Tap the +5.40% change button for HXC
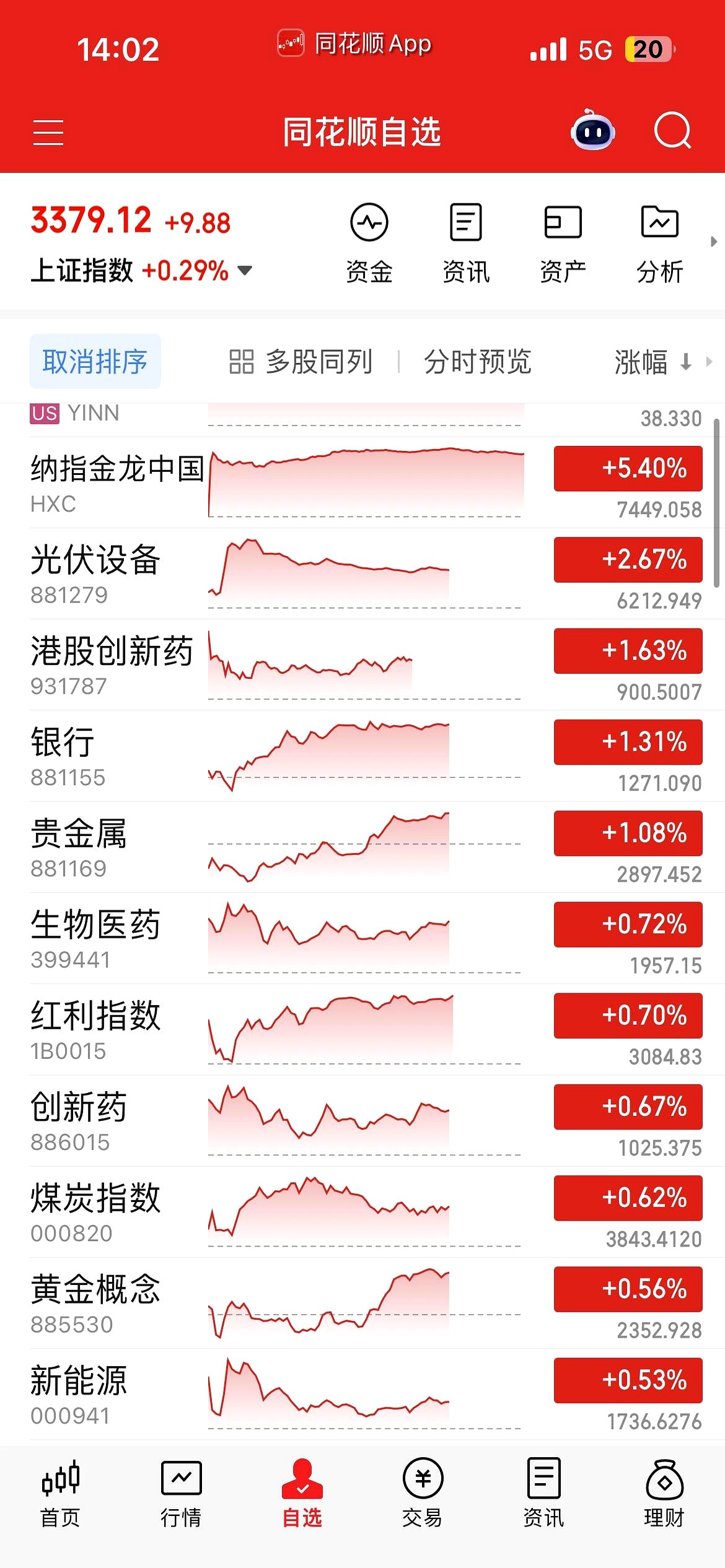This screenshot has width=725, height=1568. (x=627, y=468)
